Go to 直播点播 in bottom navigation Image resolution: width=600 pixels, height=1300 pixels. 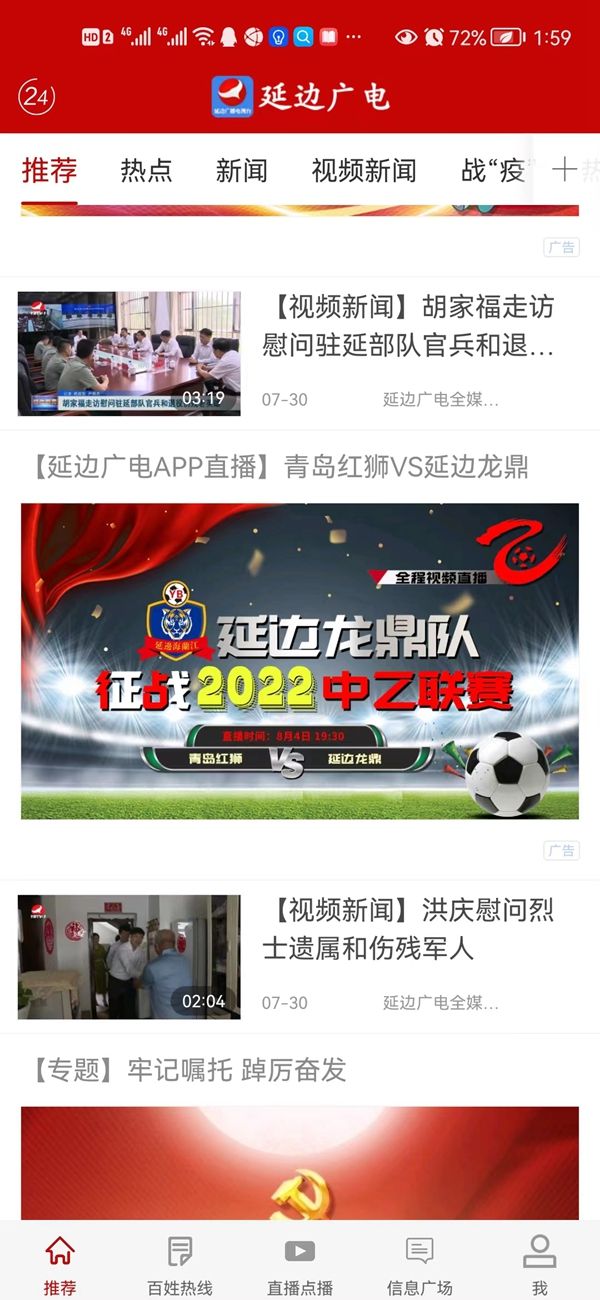[x=300, y=1265]
